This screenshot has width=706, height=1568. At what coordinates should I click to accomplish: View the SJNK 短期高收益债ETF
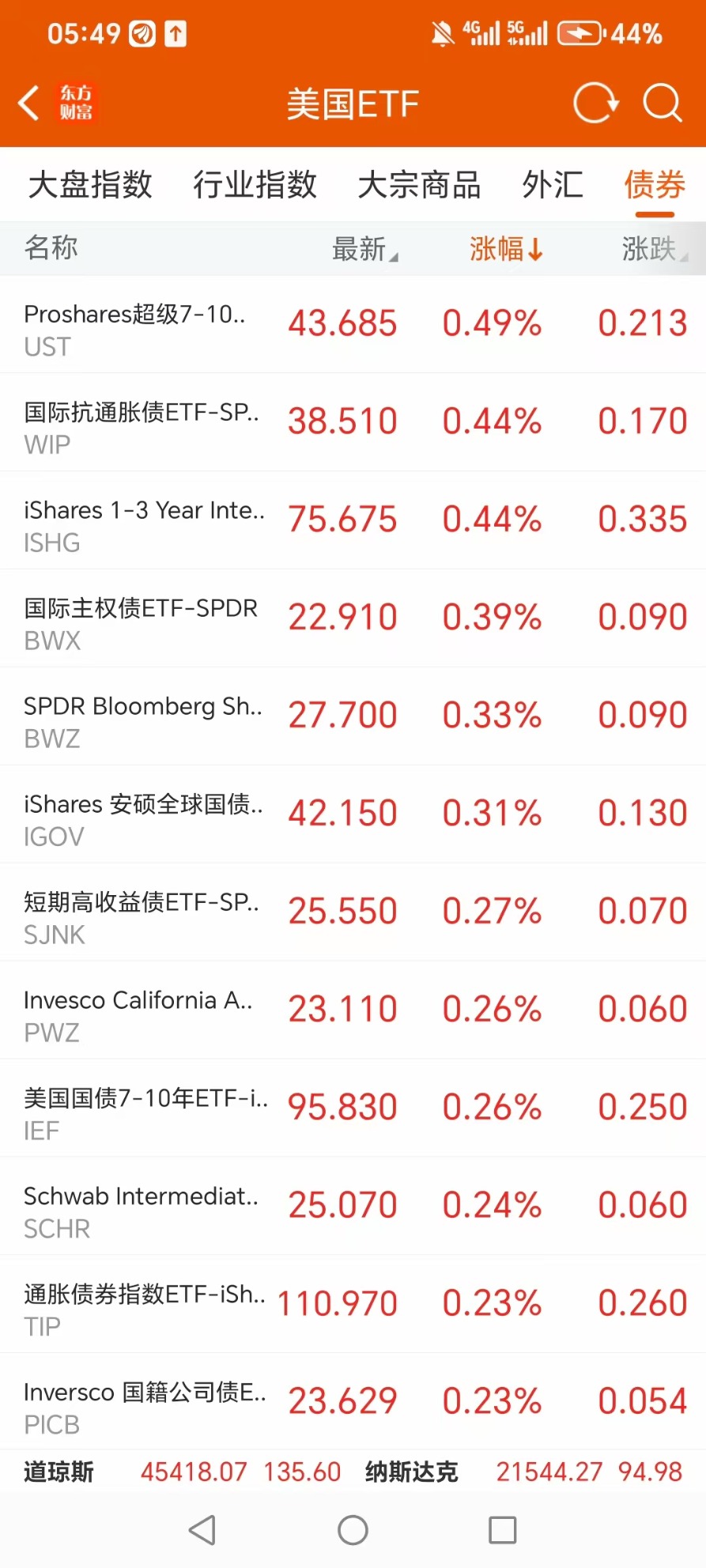pyautogui.click(x=353, y=912)
